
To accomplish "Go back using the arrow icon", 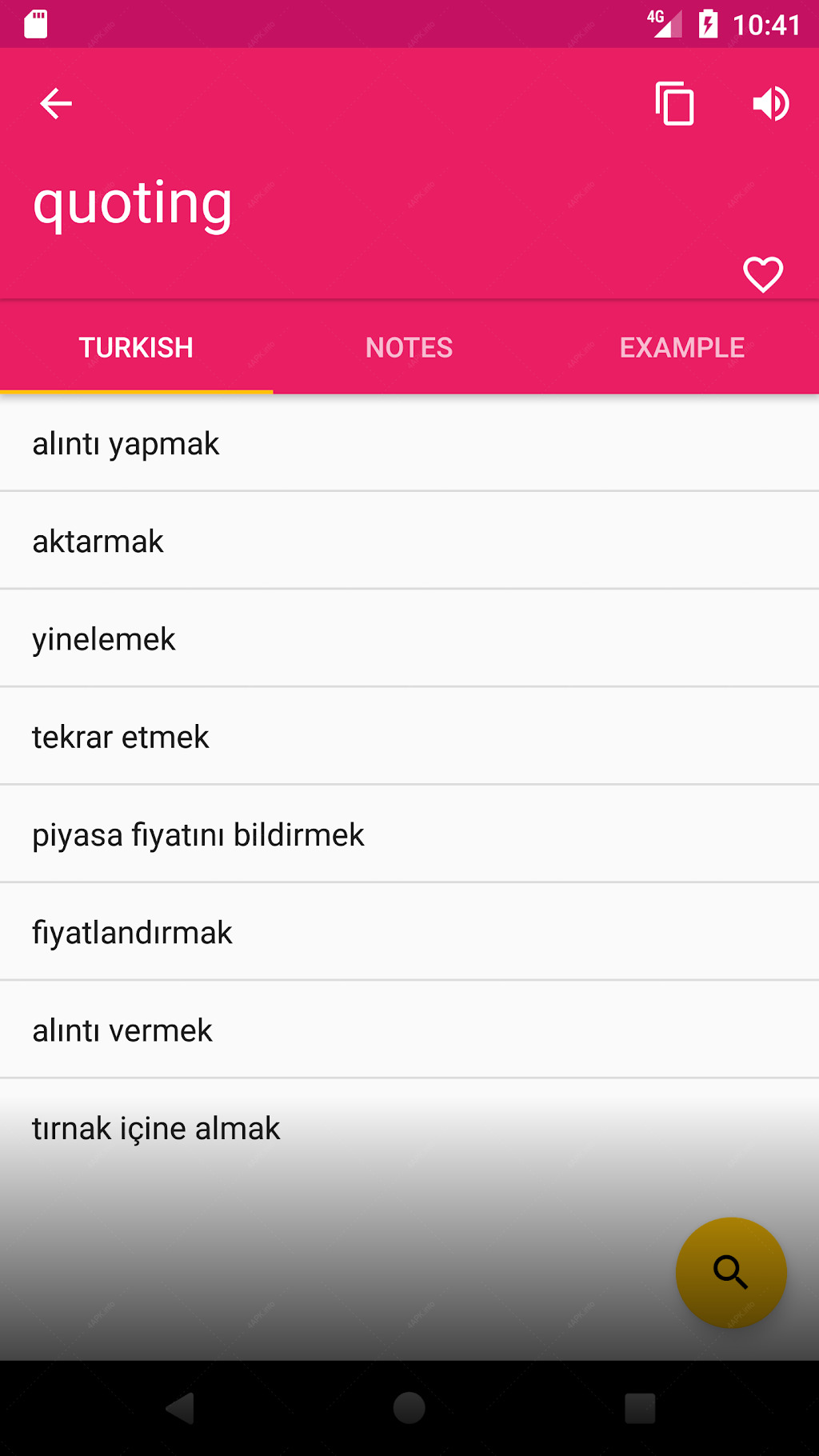I will (56, 104).
